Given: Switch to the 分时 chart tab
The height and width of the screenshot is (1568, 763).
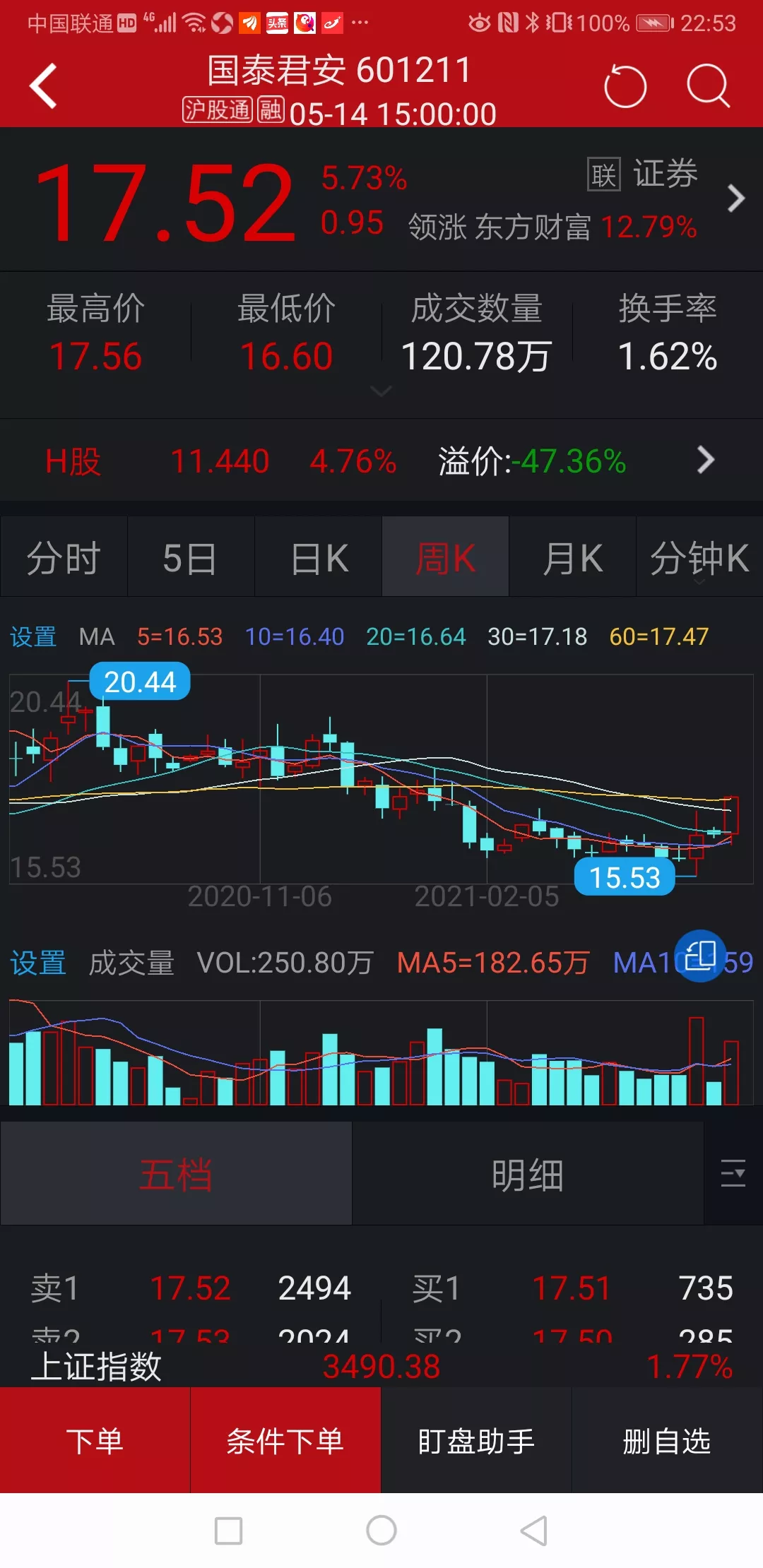Looking at the screenshot, I should pos(64,558).
